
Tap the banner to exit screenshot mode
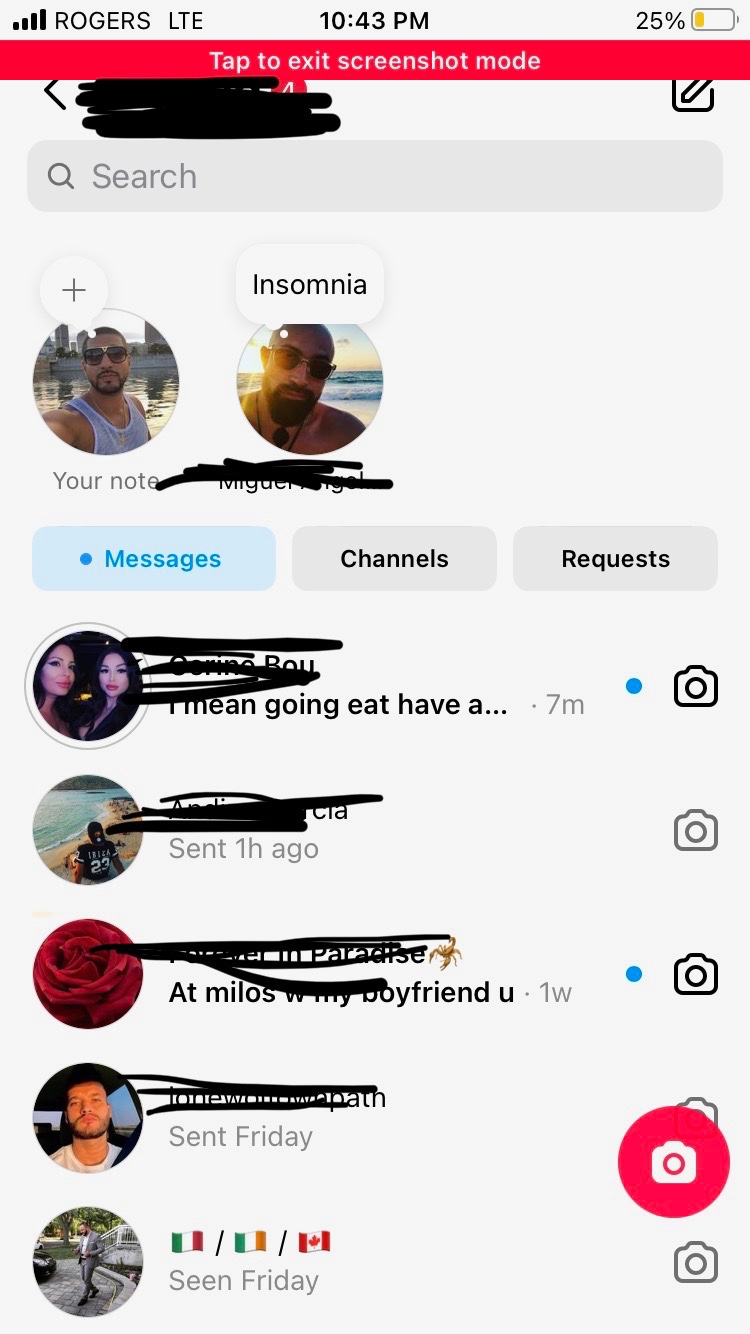[x=375, y=60]
